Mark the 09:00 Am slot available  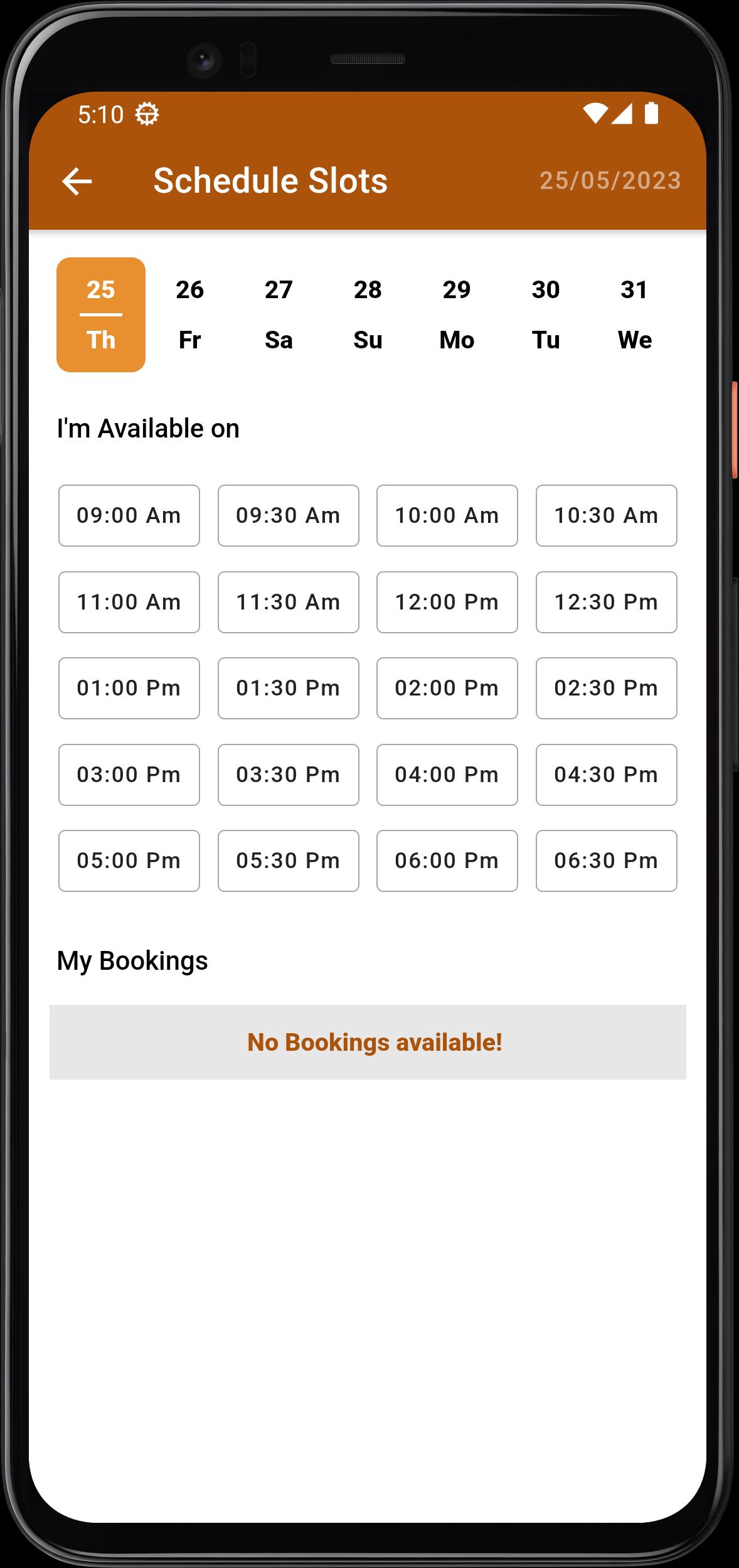(129, 515)
